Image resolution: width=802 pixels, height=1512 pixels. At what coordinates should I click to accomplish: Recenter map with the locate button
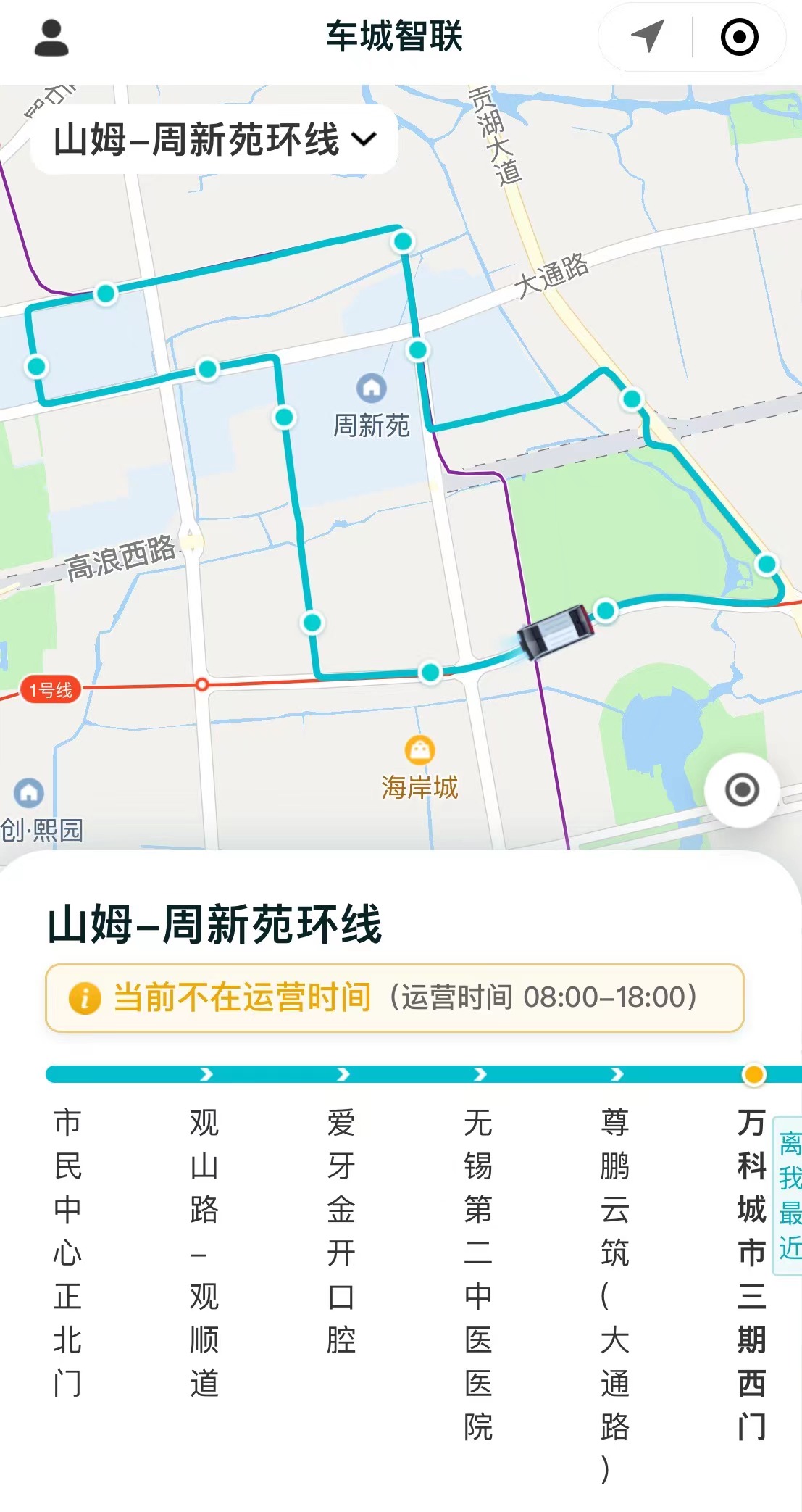point(742,790)
